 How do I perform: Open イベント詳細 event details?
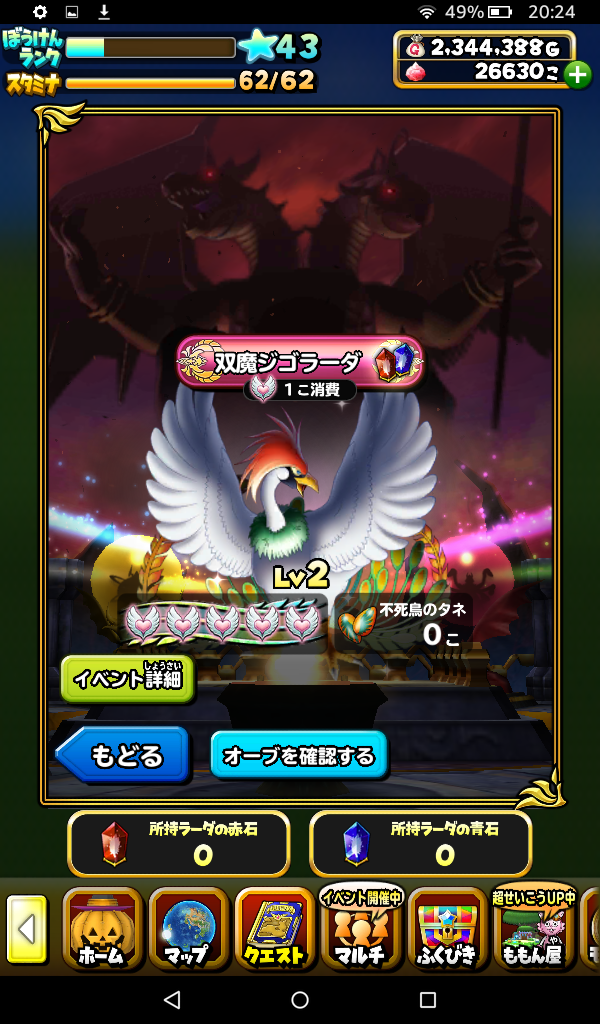click(x=127, y=679)
